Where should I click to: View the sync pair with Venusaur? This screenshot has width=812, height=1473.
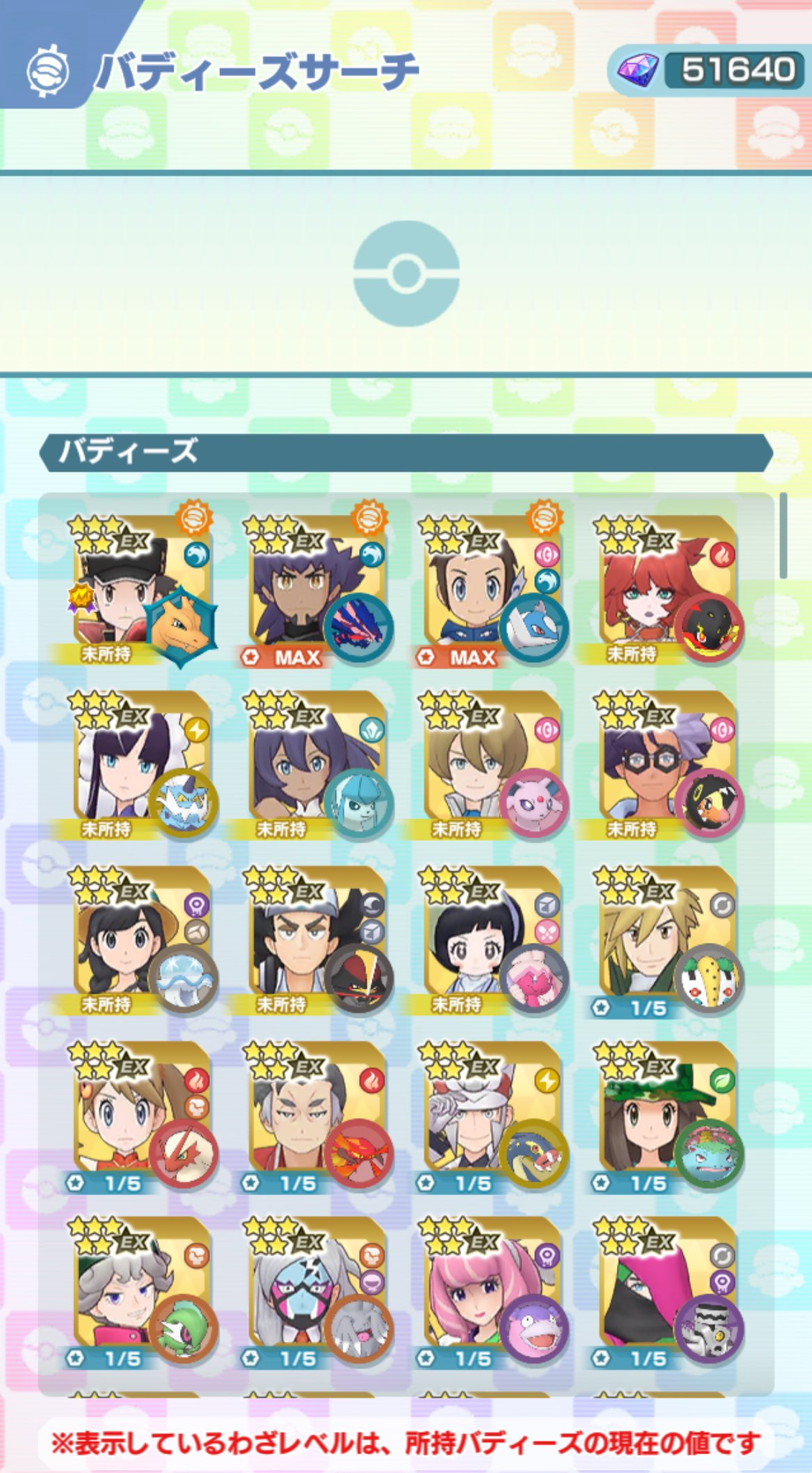click(667, 1116)
